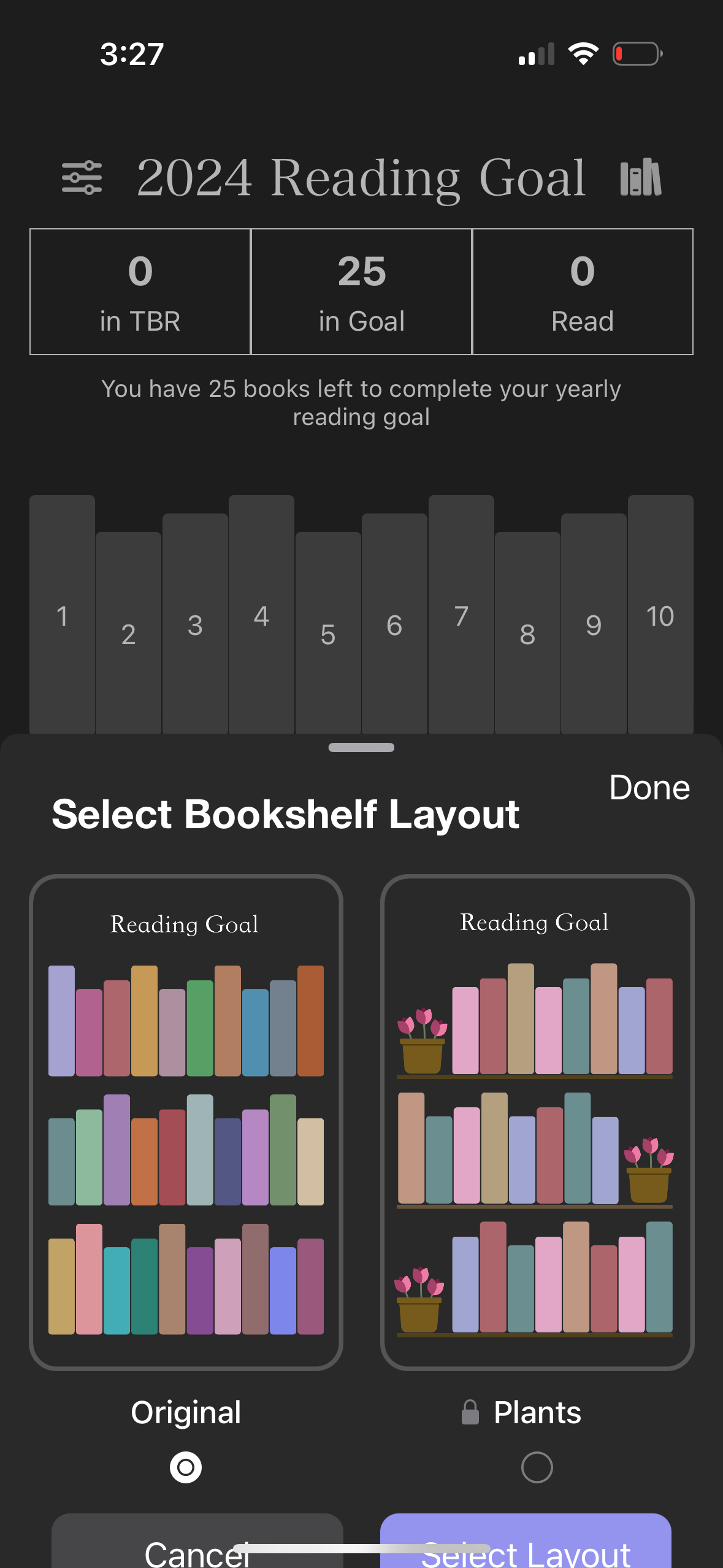723x1568 pixels.
Task: Select the Original layout radio button
Action: (x=185, y=1466)
